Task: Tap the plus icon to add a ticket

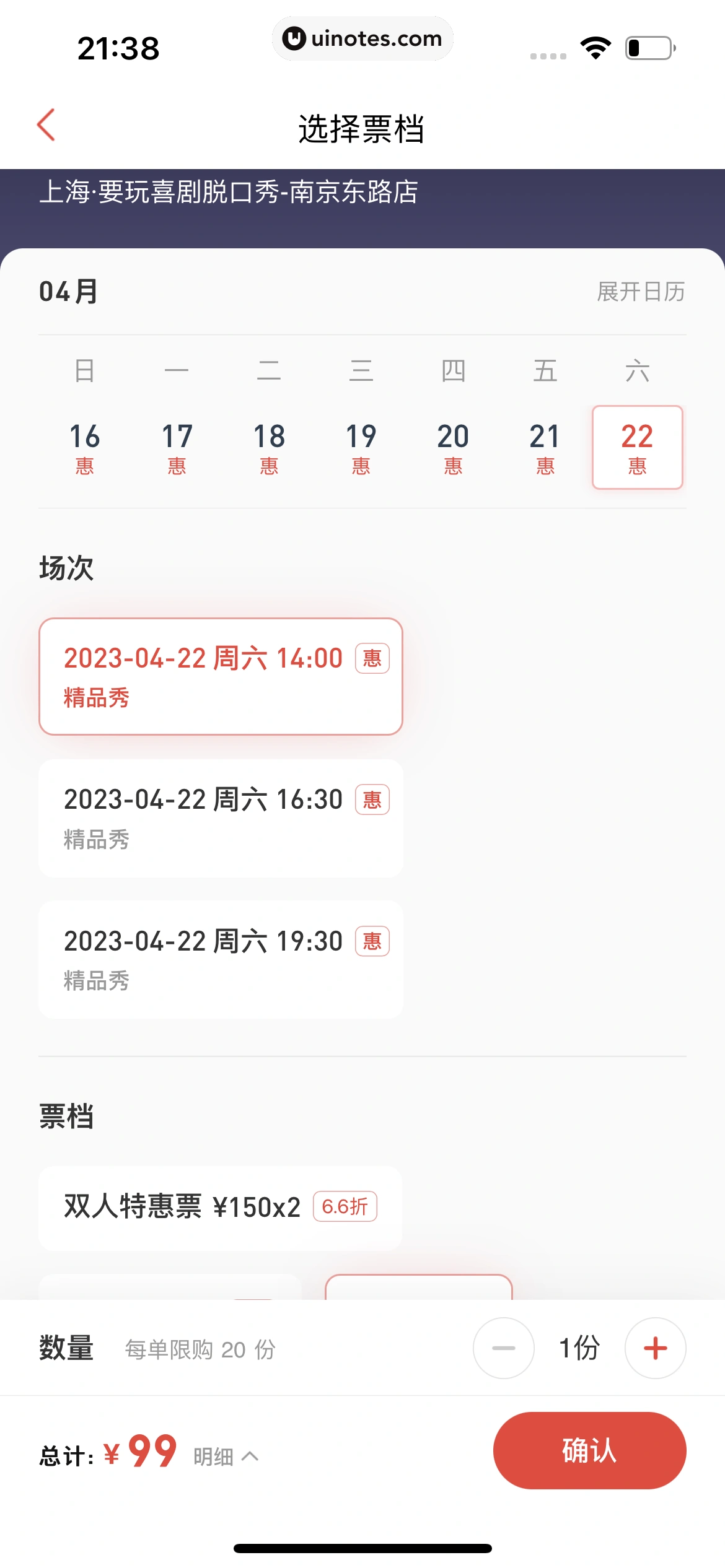Action: pos(655,1349)
